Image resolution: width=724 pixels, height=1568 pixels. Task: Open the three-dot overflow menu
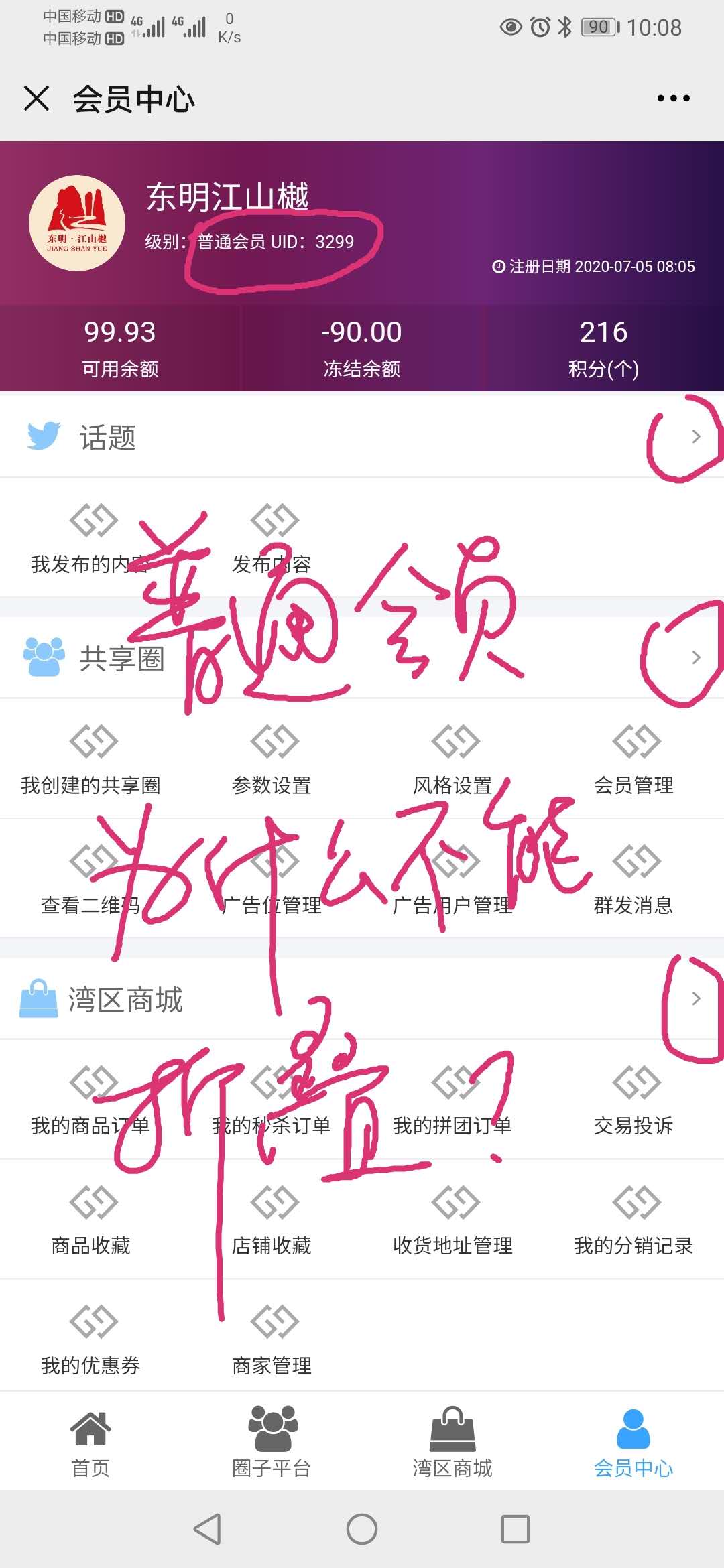(x=673, y=99)
